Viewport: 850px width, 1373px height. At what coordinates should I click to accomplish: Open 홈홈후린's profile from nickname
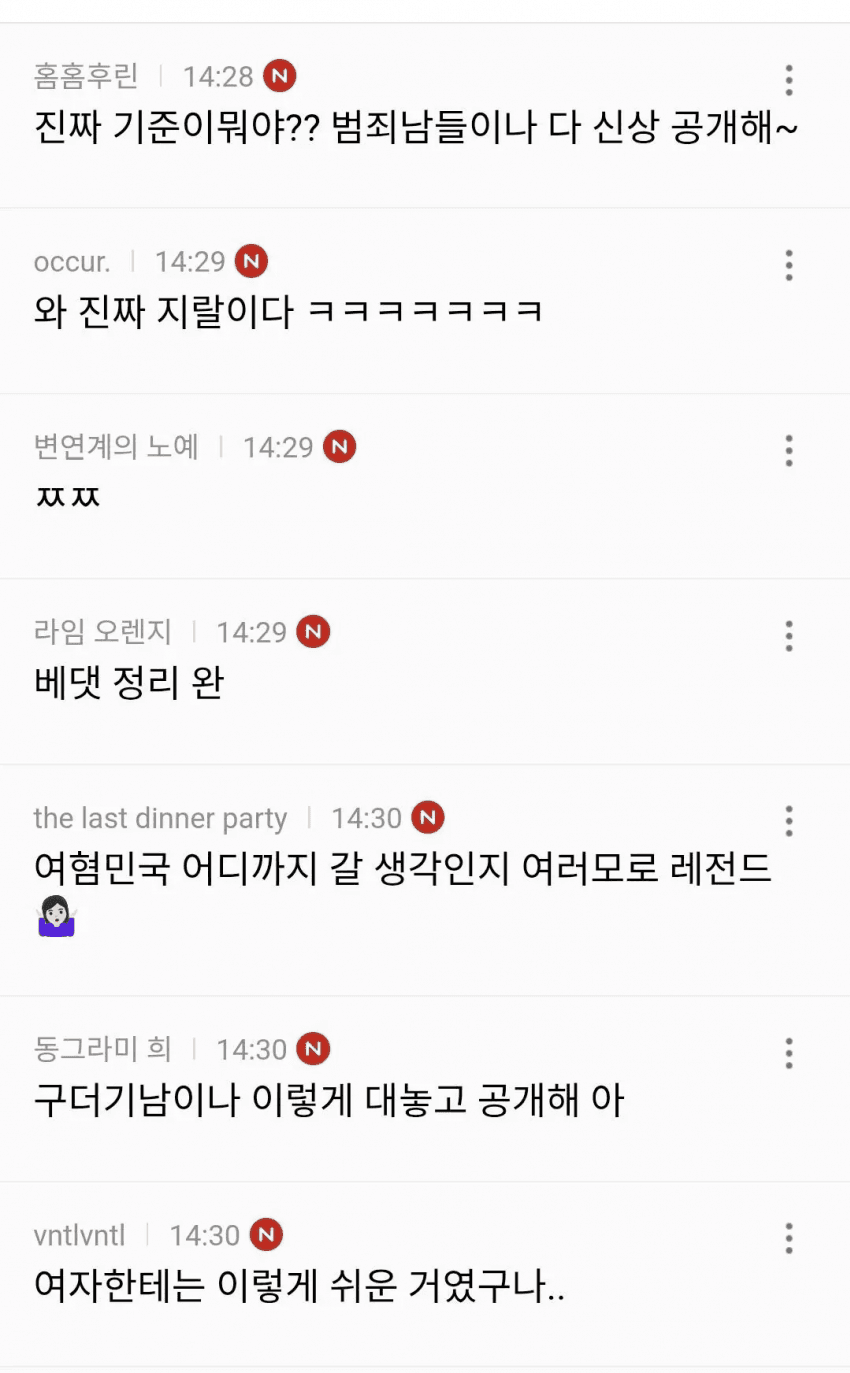pos(86,76)
